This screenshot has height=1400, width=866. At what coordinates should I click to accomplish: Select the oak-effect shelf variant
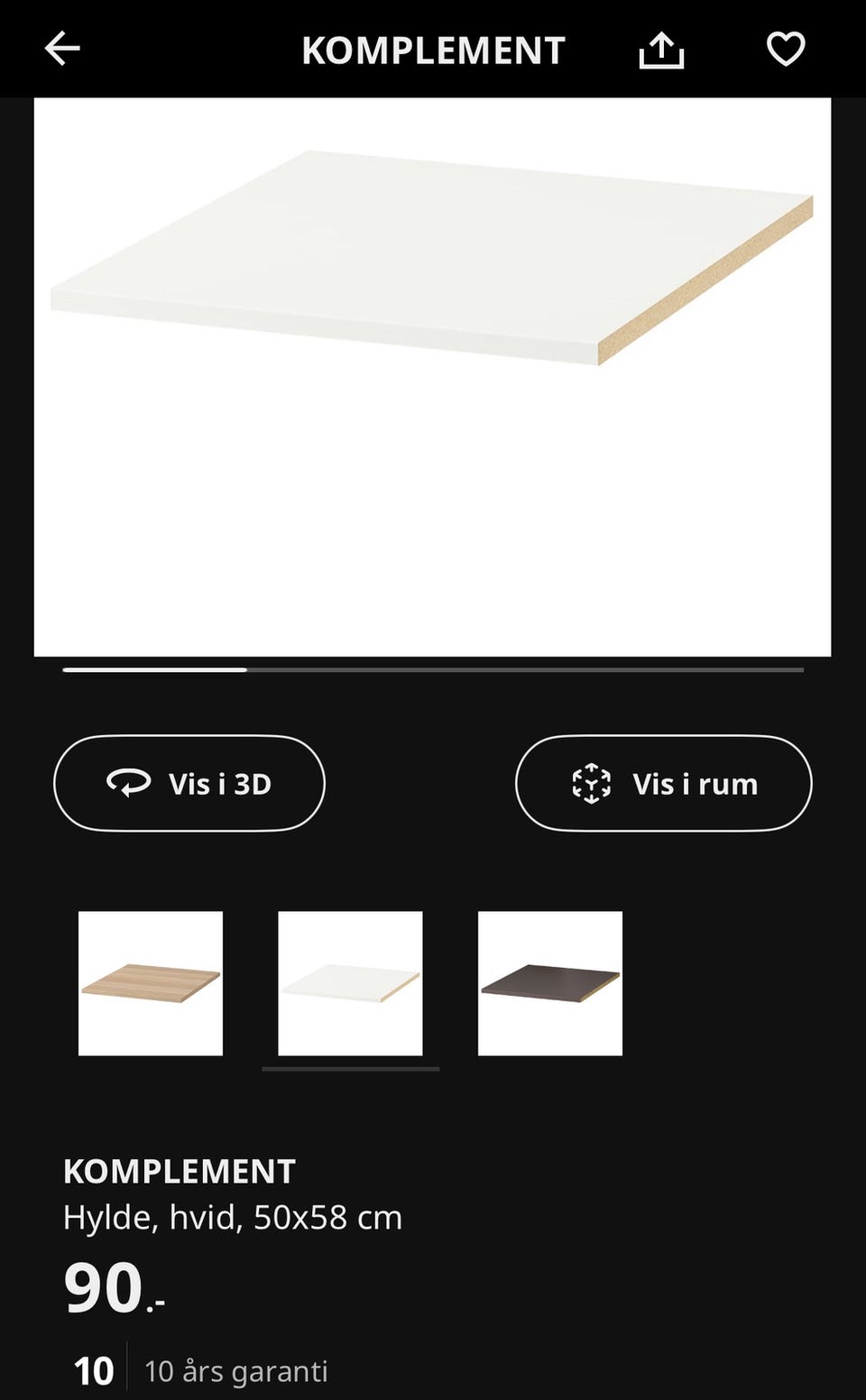pyautogui.click(x=151, y=983)
